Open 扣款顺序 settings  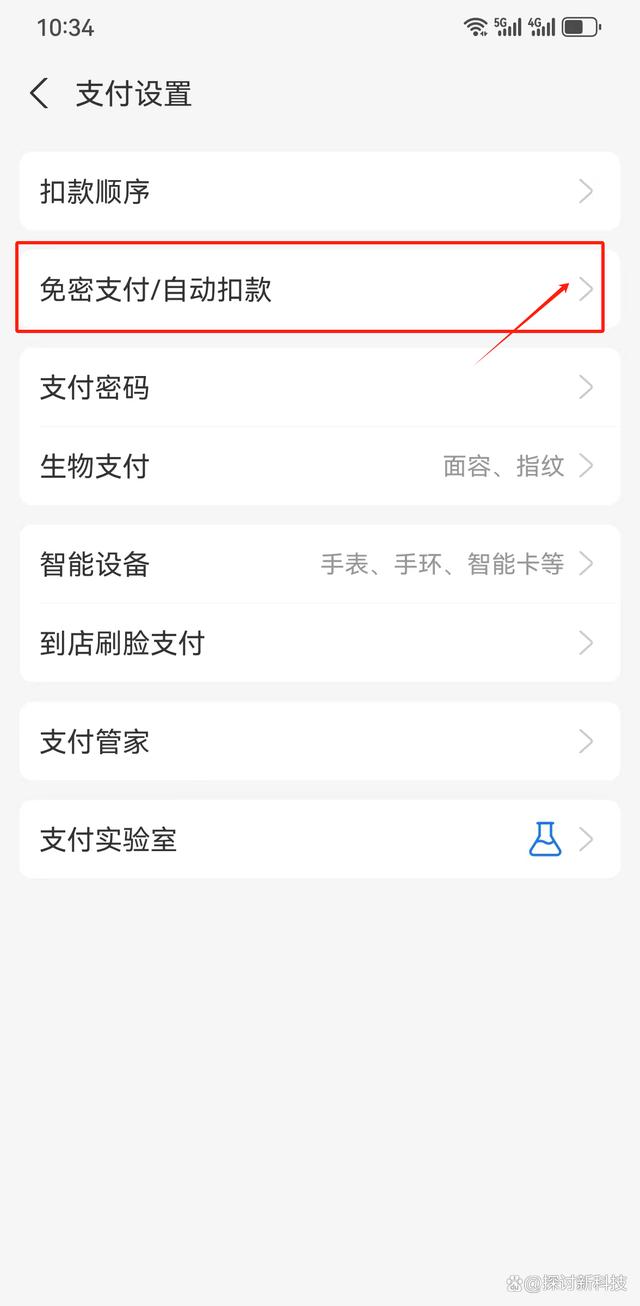point(320,191)
